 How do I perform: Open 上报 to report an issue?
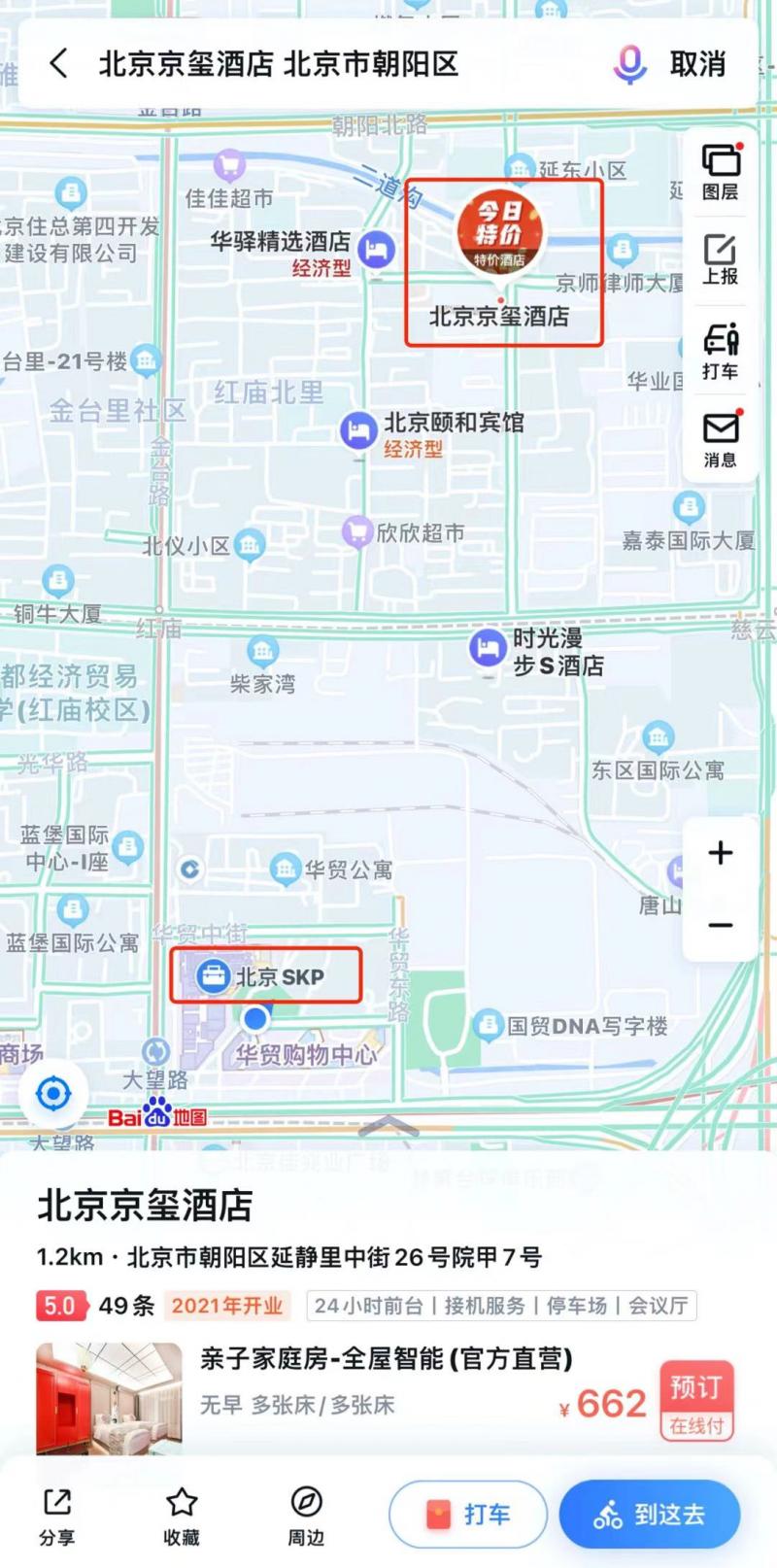click(x=721, y=259)
